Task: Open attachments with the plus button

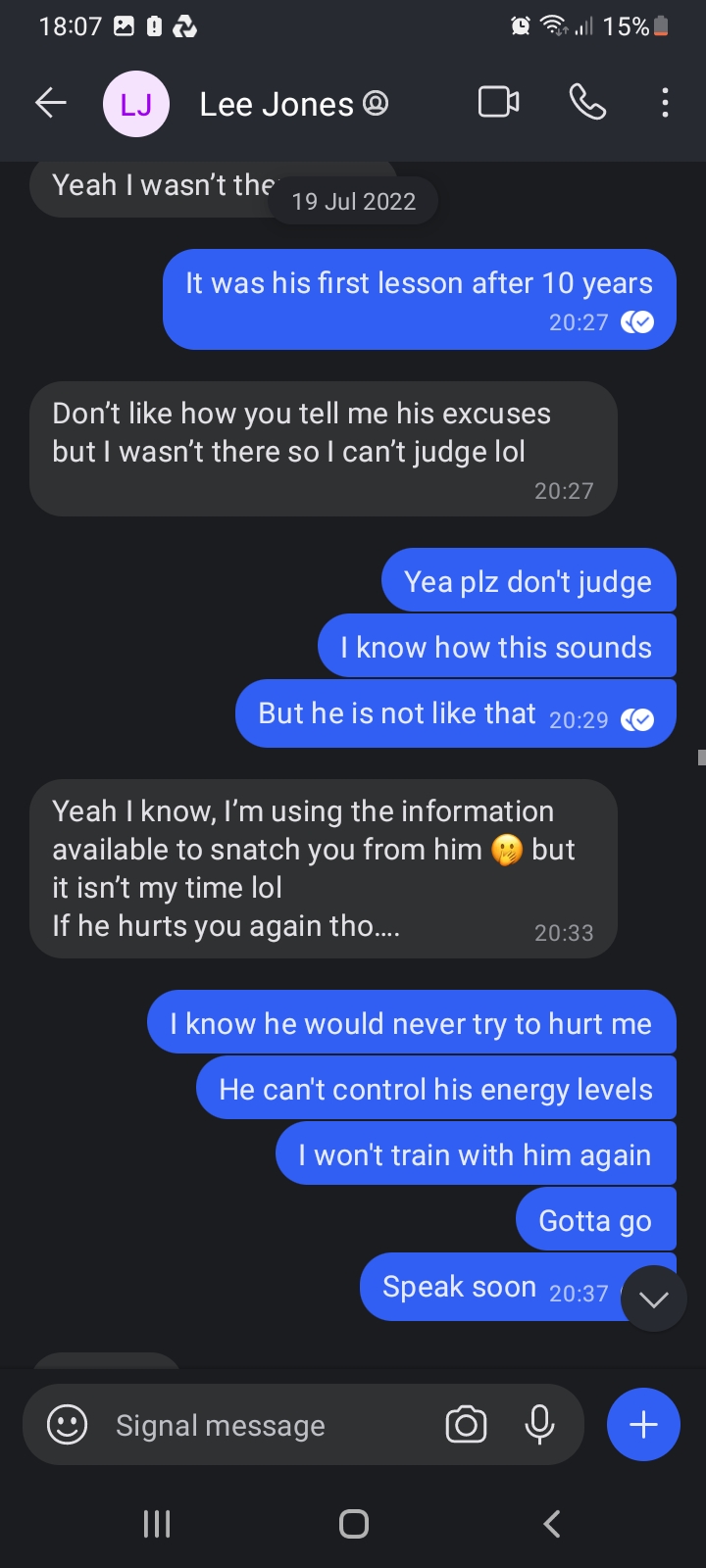Action: 643,1425
